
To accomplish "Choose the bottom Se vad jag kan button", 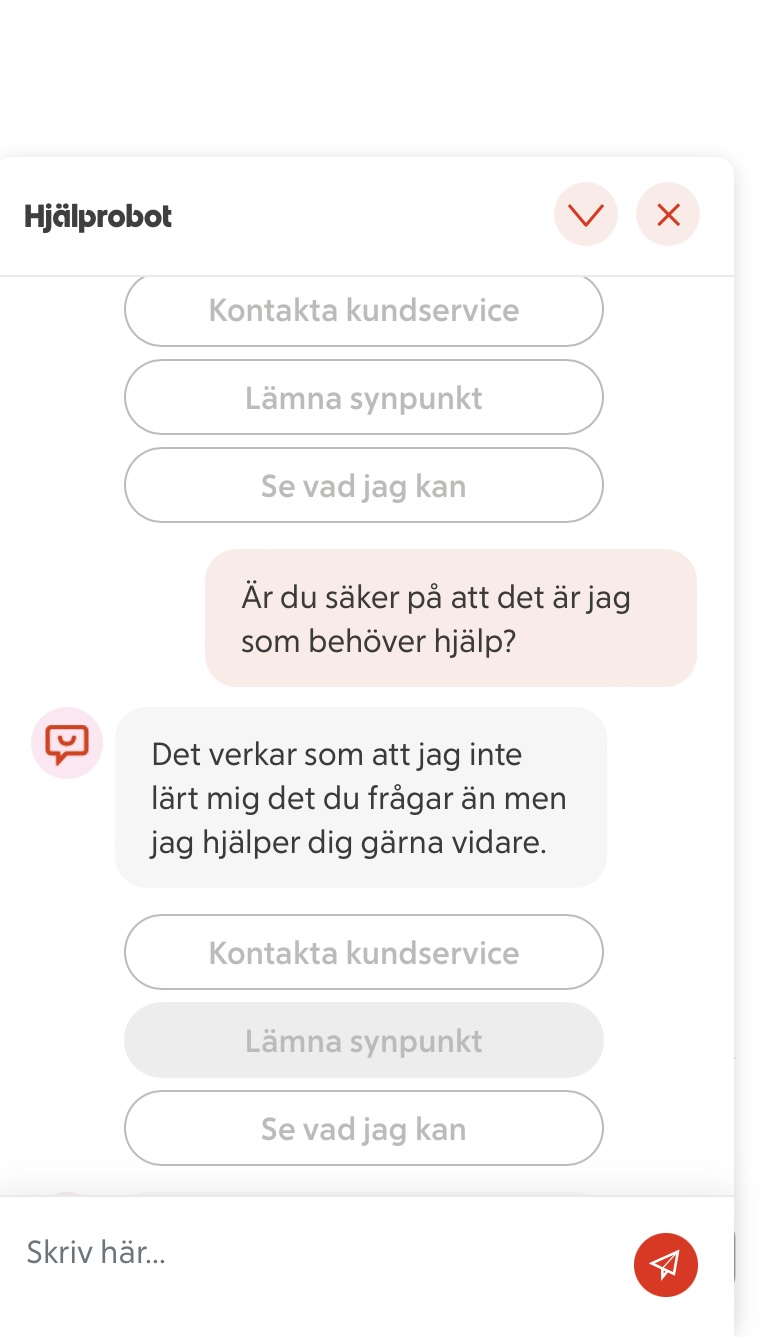I will [x=364, y=1128].
